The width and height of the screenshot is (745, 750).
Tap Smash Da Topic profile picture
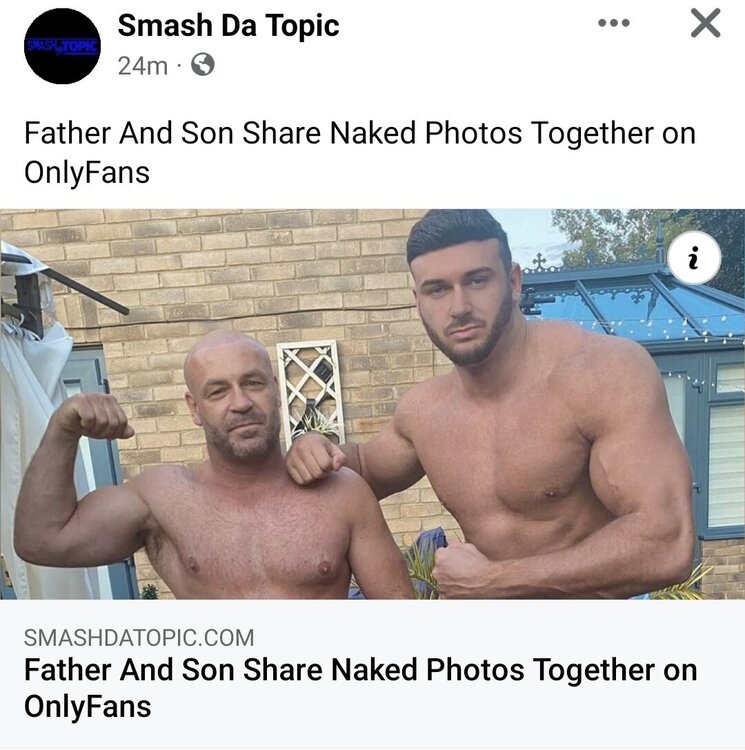[62, 46]
